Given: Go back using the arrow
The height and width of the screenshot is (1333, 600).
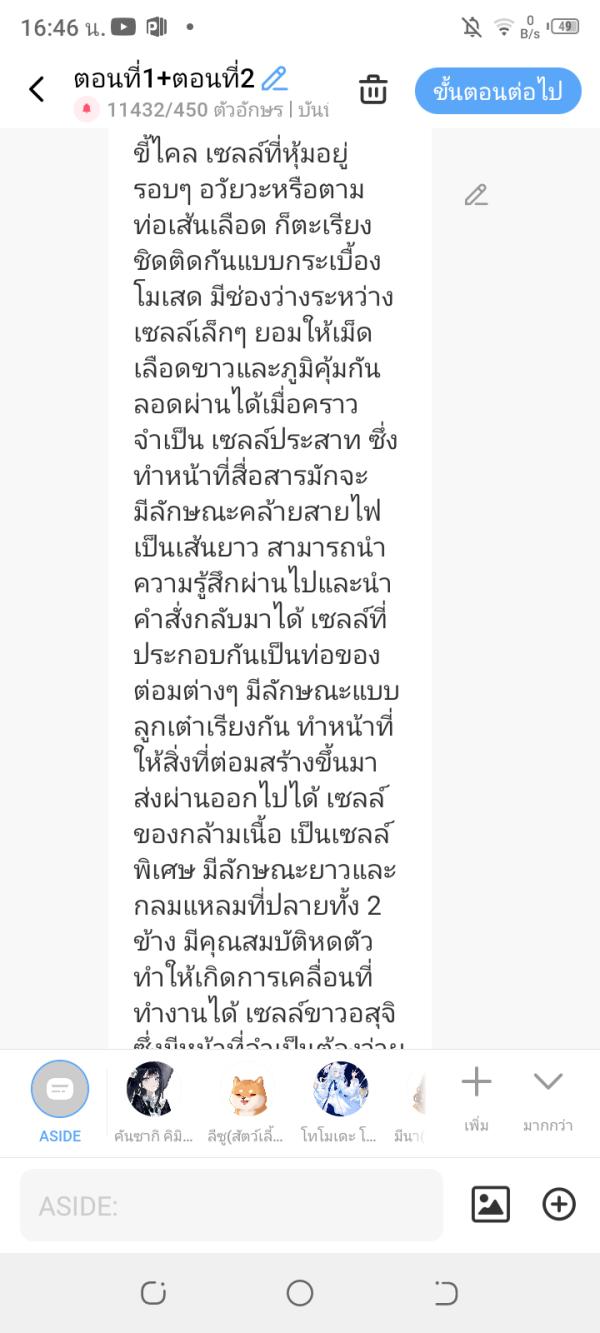Looking at the screenshot, I should click(x=37, y=90).
